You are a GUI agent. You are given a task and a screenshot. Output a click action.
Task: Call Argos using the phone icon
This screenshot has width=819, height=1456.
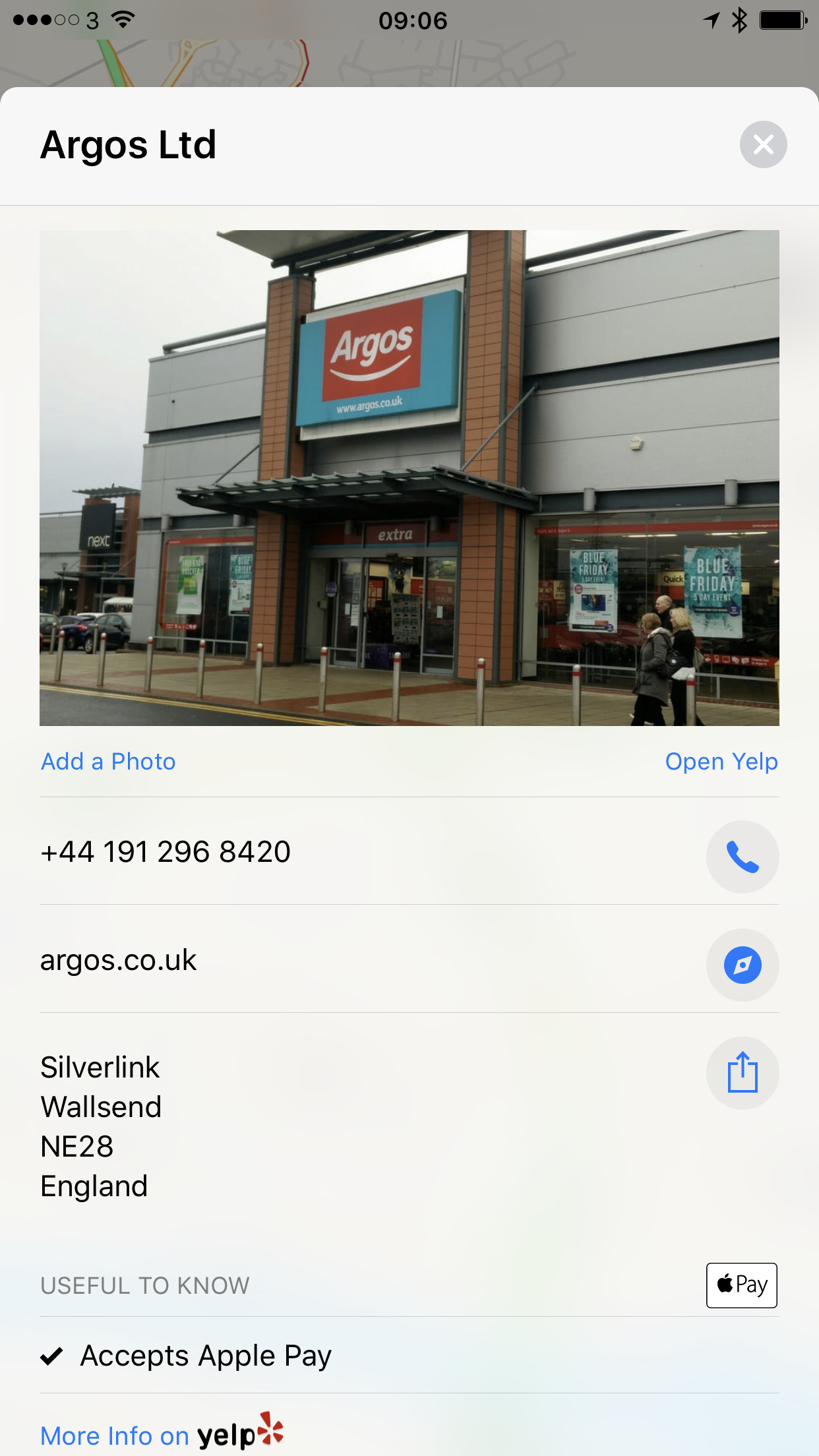[x=742, y=857]
